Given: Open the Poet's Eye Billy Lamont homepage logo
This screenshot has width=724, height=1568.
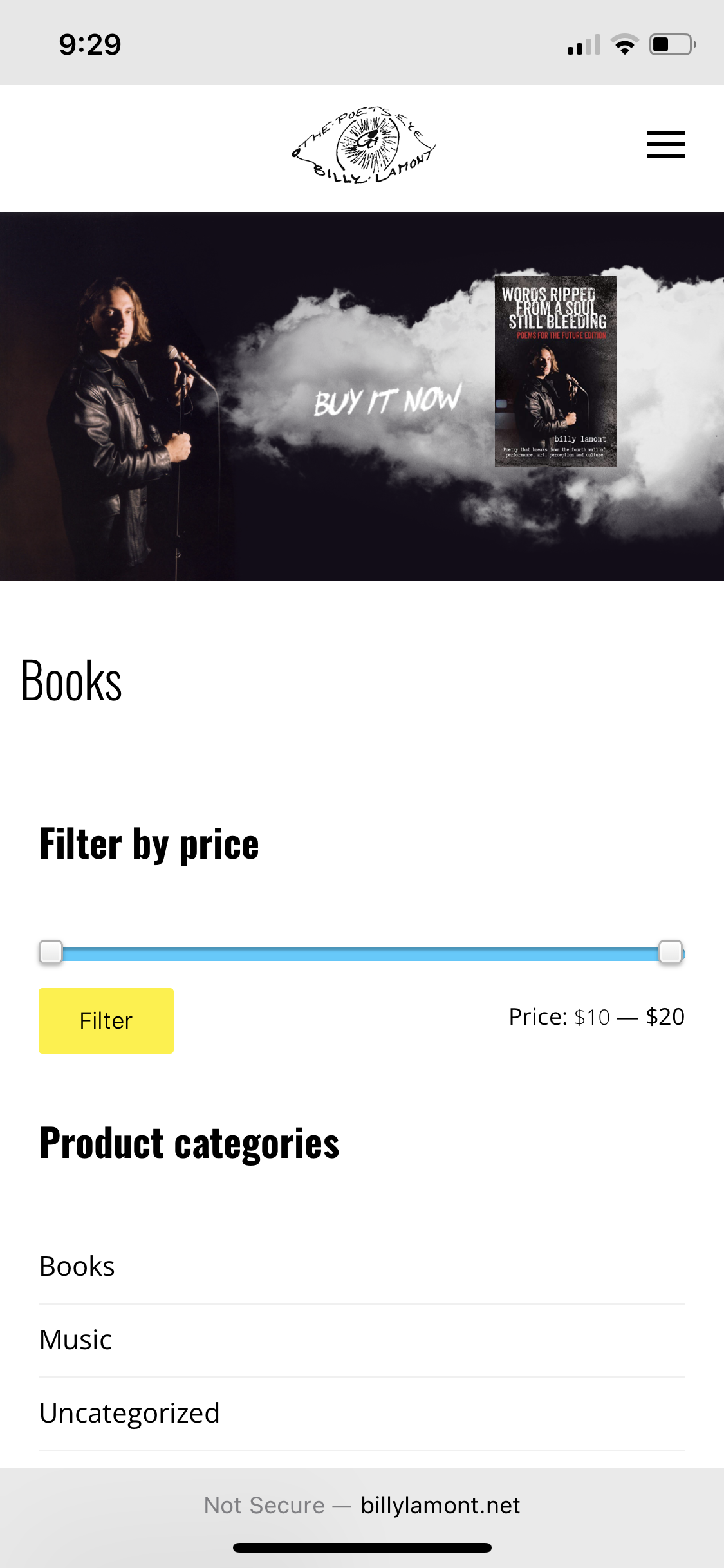Looking at the screenshot, I should 364,145.
